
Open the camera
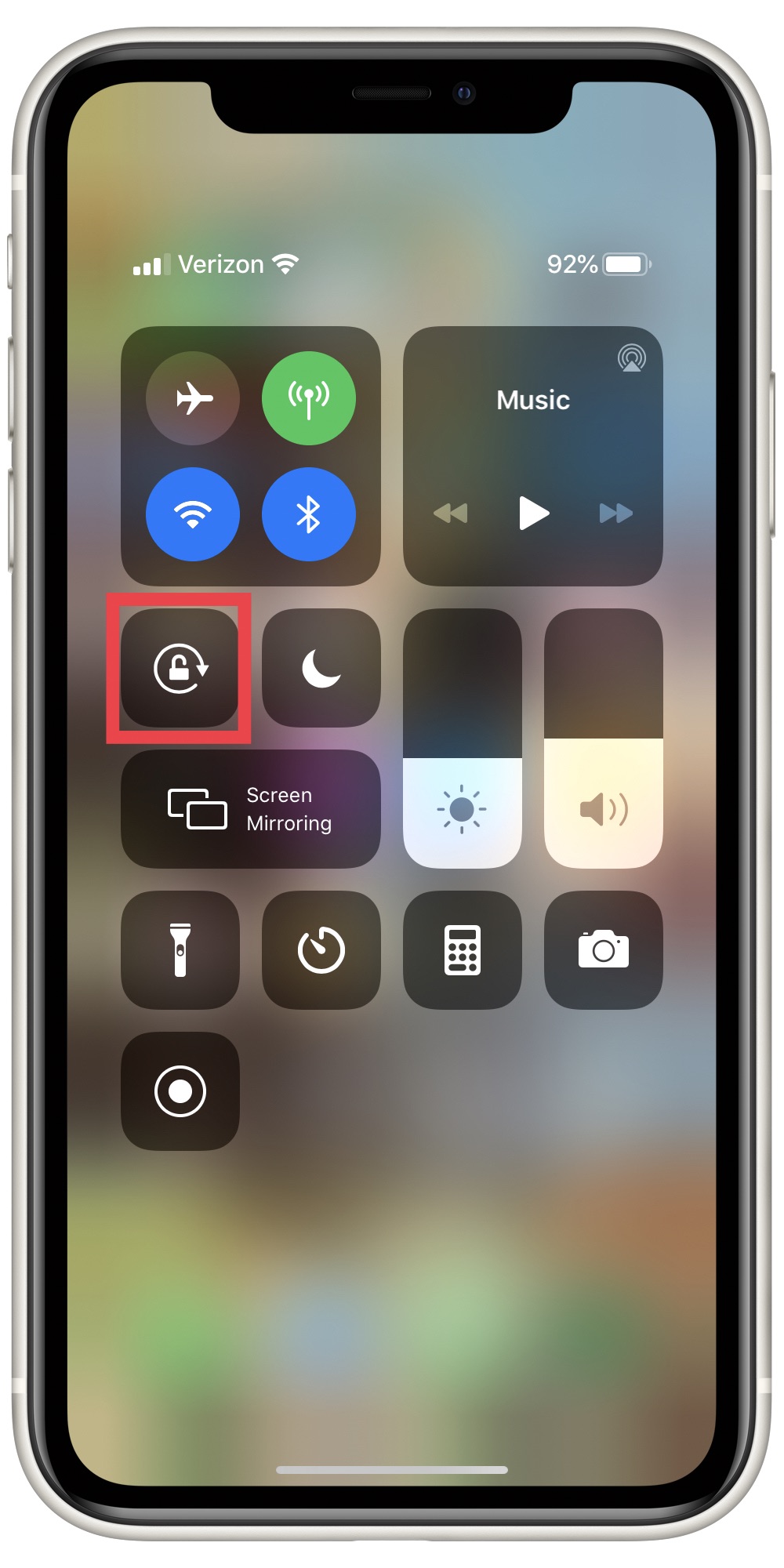coord(604,950)
